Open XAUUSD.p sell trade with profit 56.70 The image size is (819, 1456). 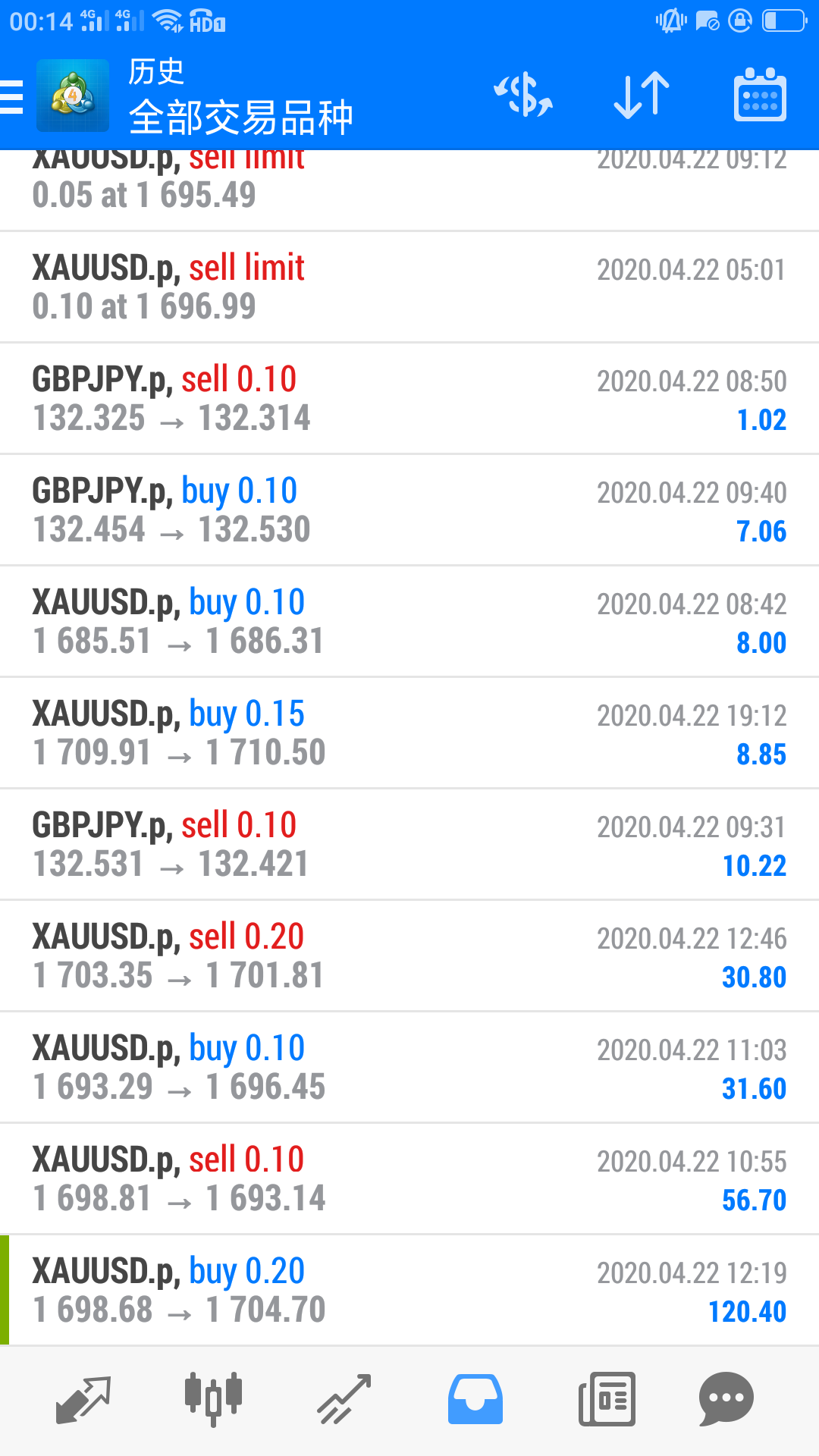point(409,1178)
